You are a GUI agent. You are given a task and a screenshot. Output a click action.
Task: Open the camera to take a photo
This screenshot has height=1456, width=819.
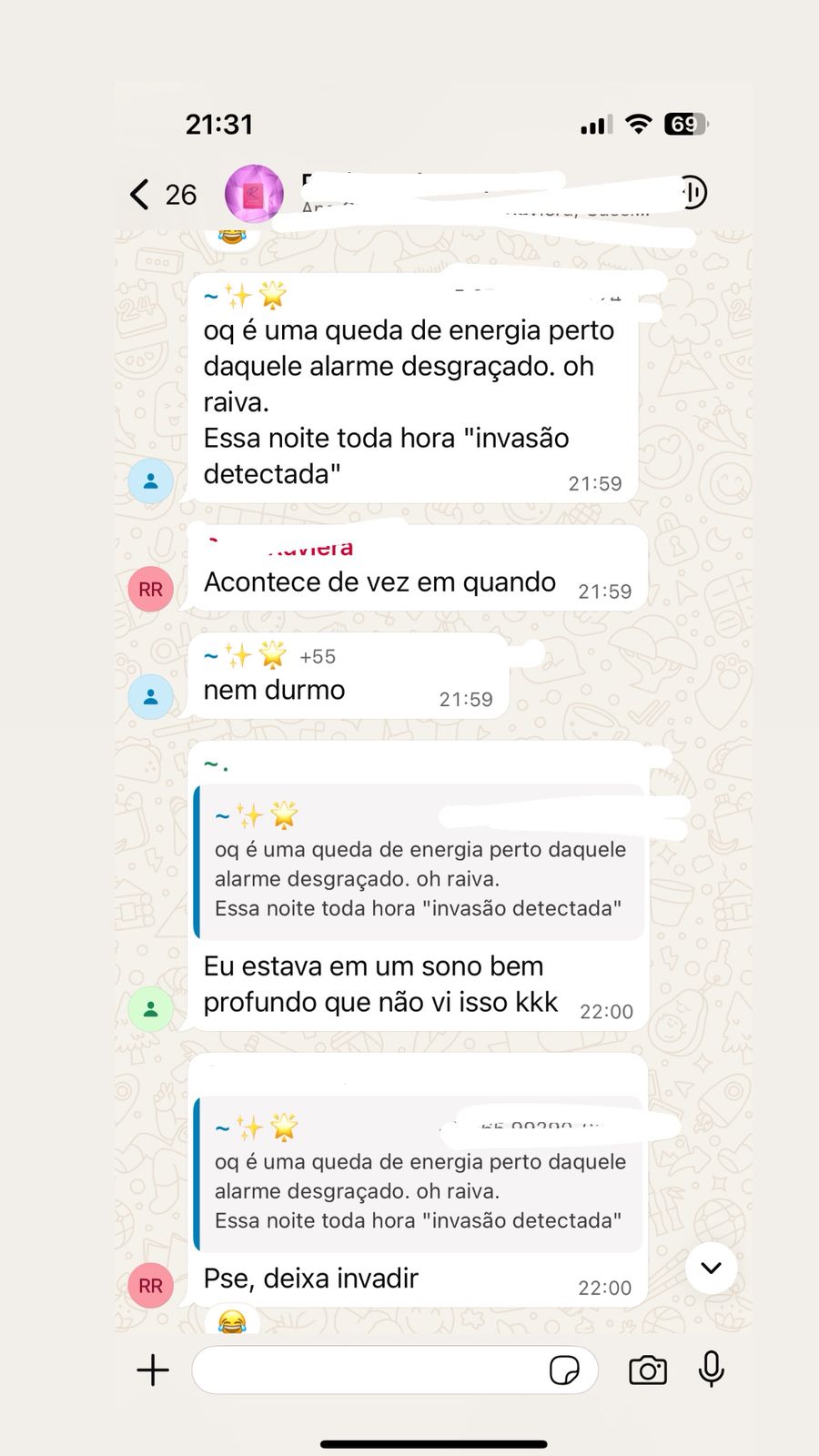coord(648,1370)
